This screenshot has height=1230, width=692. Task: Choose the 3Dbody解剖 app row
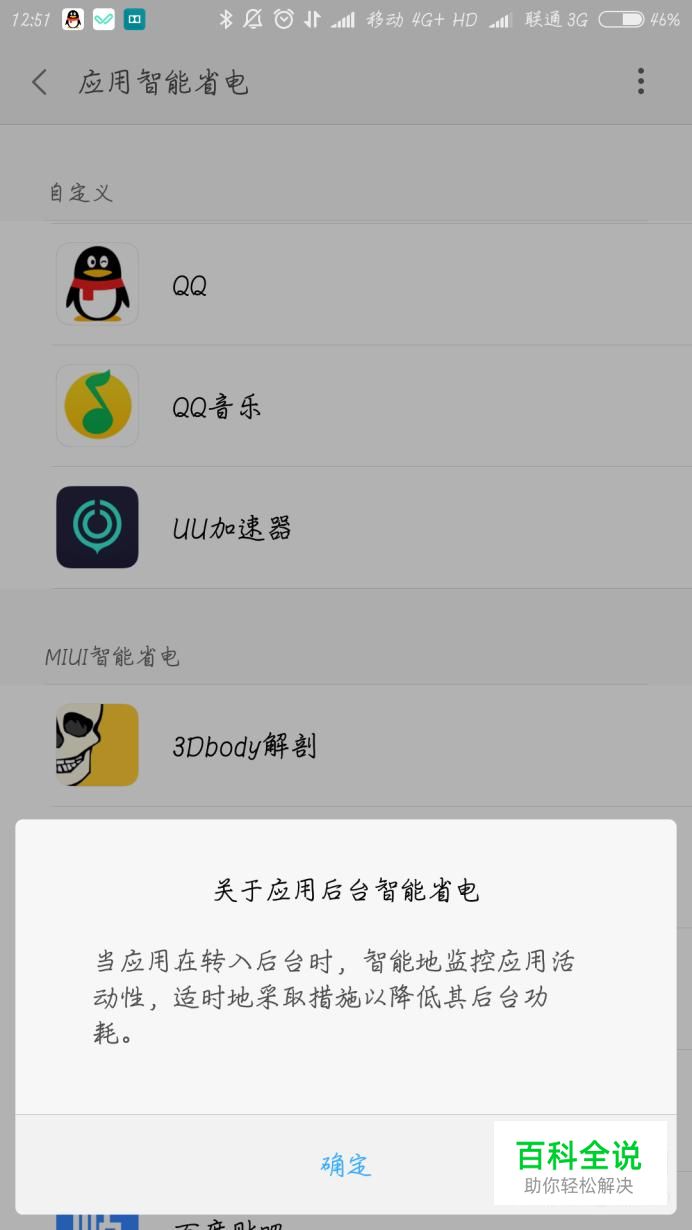tap(346, 746)
